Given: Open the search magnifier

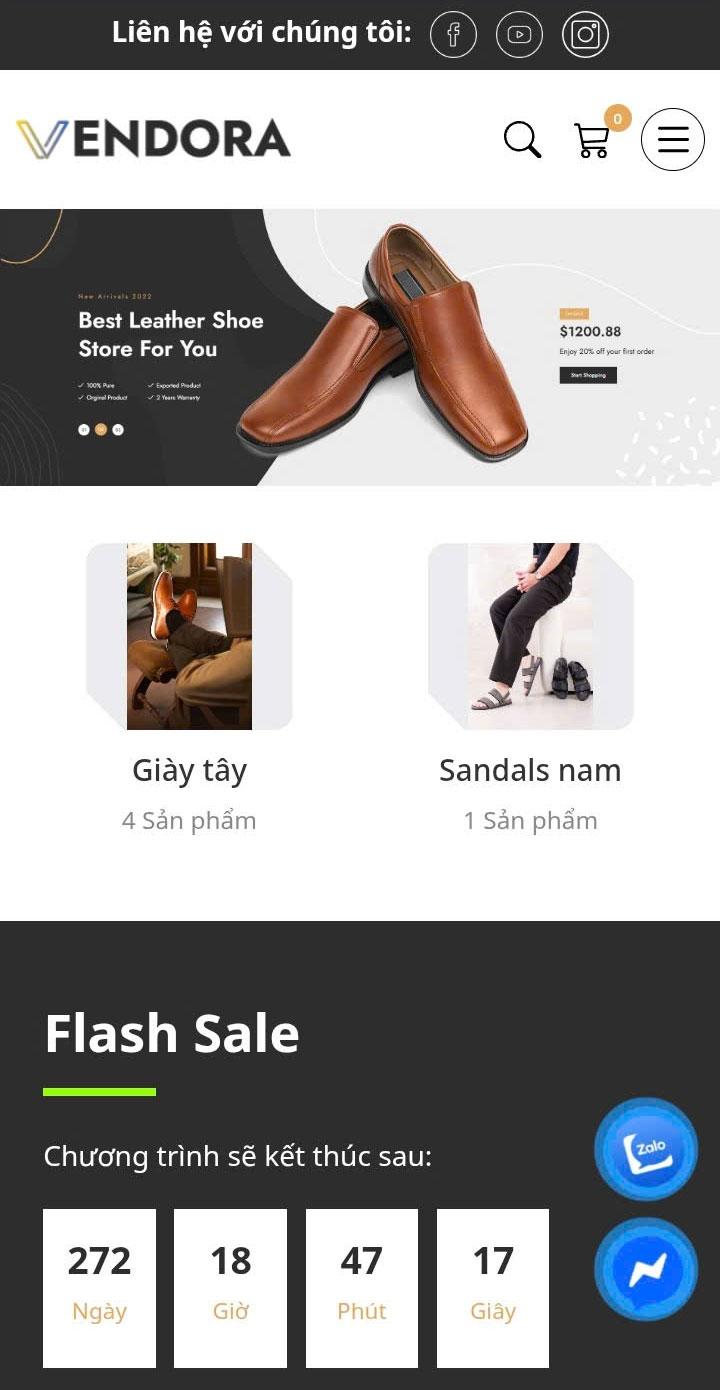Looking at the screenshot, I should [x=522, y=140].
